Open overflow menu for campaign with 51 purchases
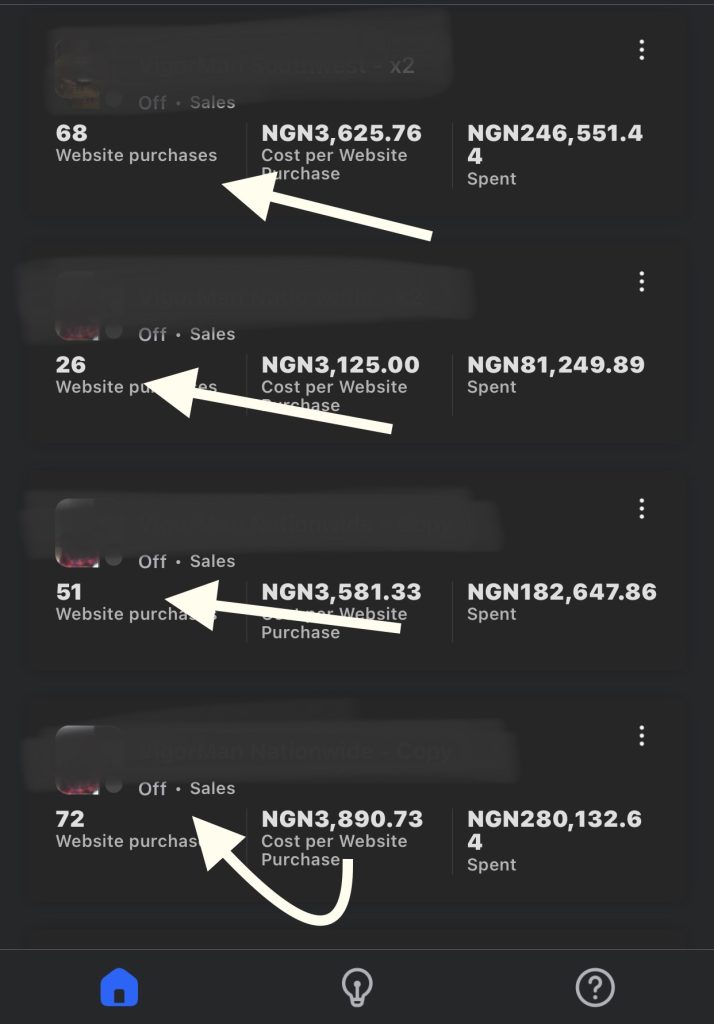 click(642, 509)
